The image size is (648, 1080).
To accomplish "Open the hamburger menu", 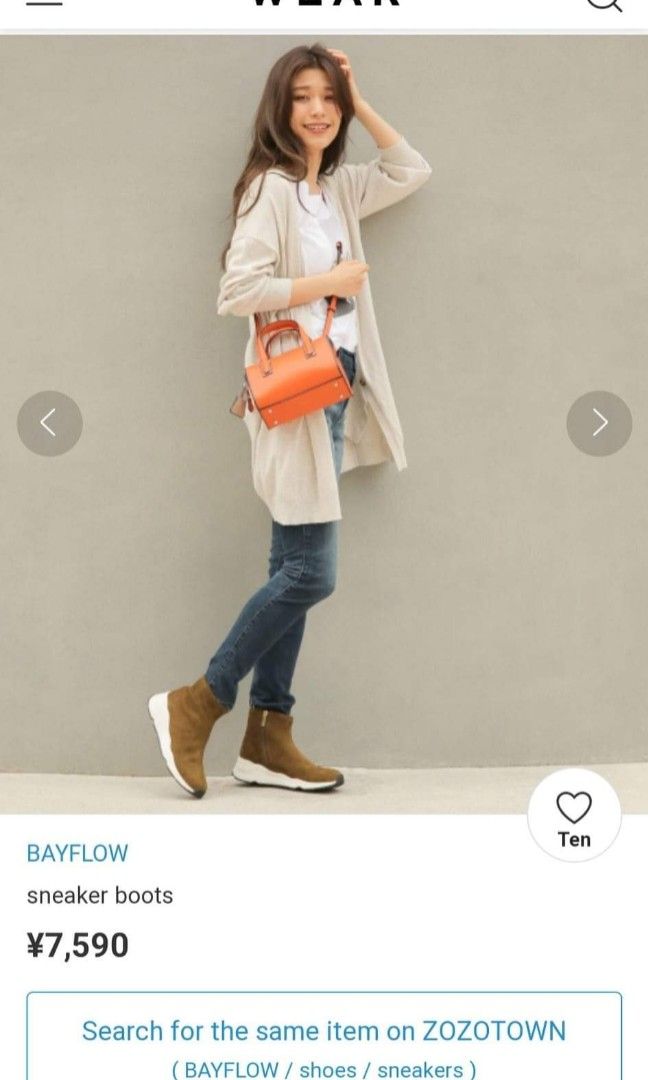I will [x=43, y=4].
